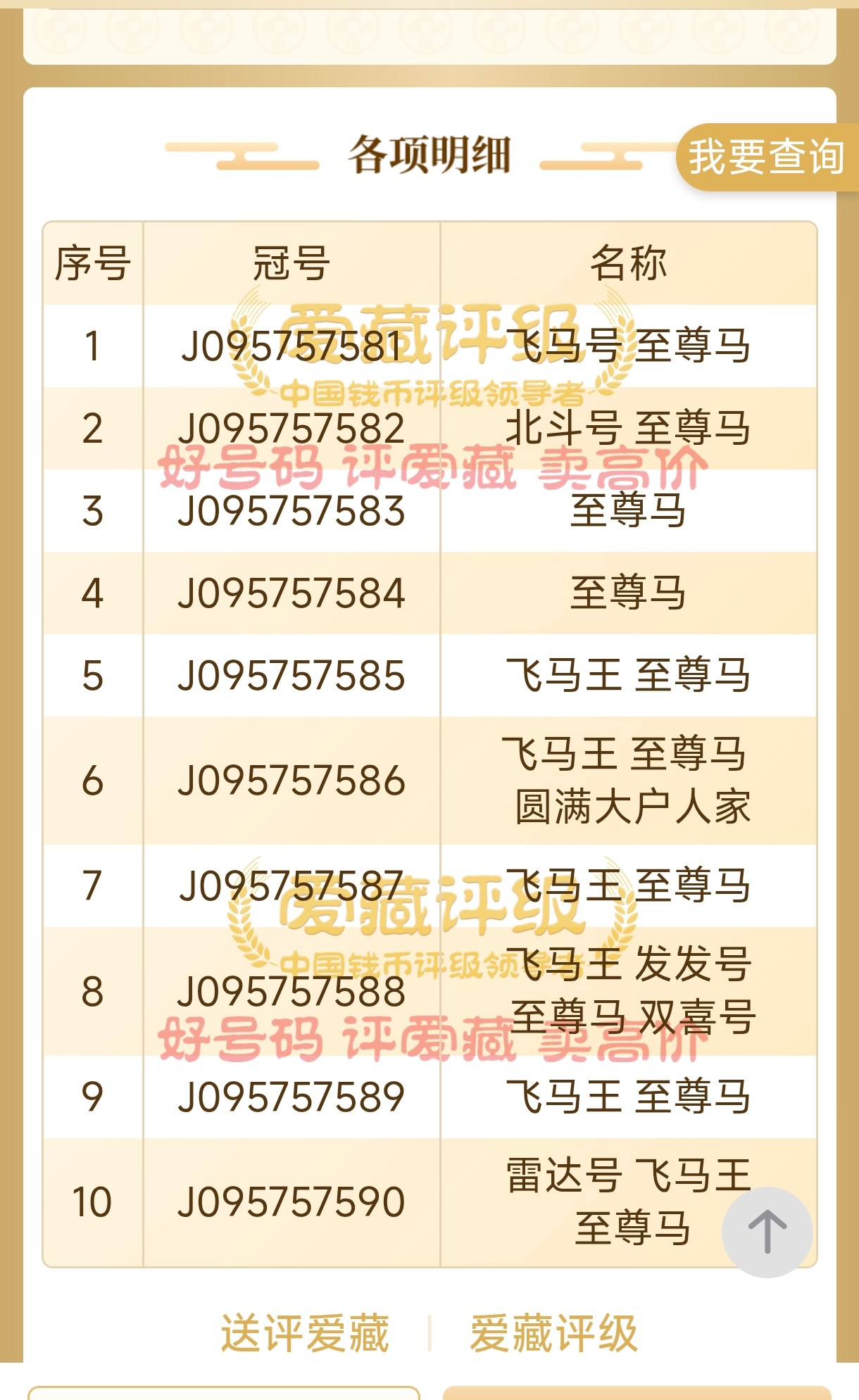This screenshot has width=859, height=1400.
Task: Tap the back-to-top arrow button
Action: (x=767, y=1232)
